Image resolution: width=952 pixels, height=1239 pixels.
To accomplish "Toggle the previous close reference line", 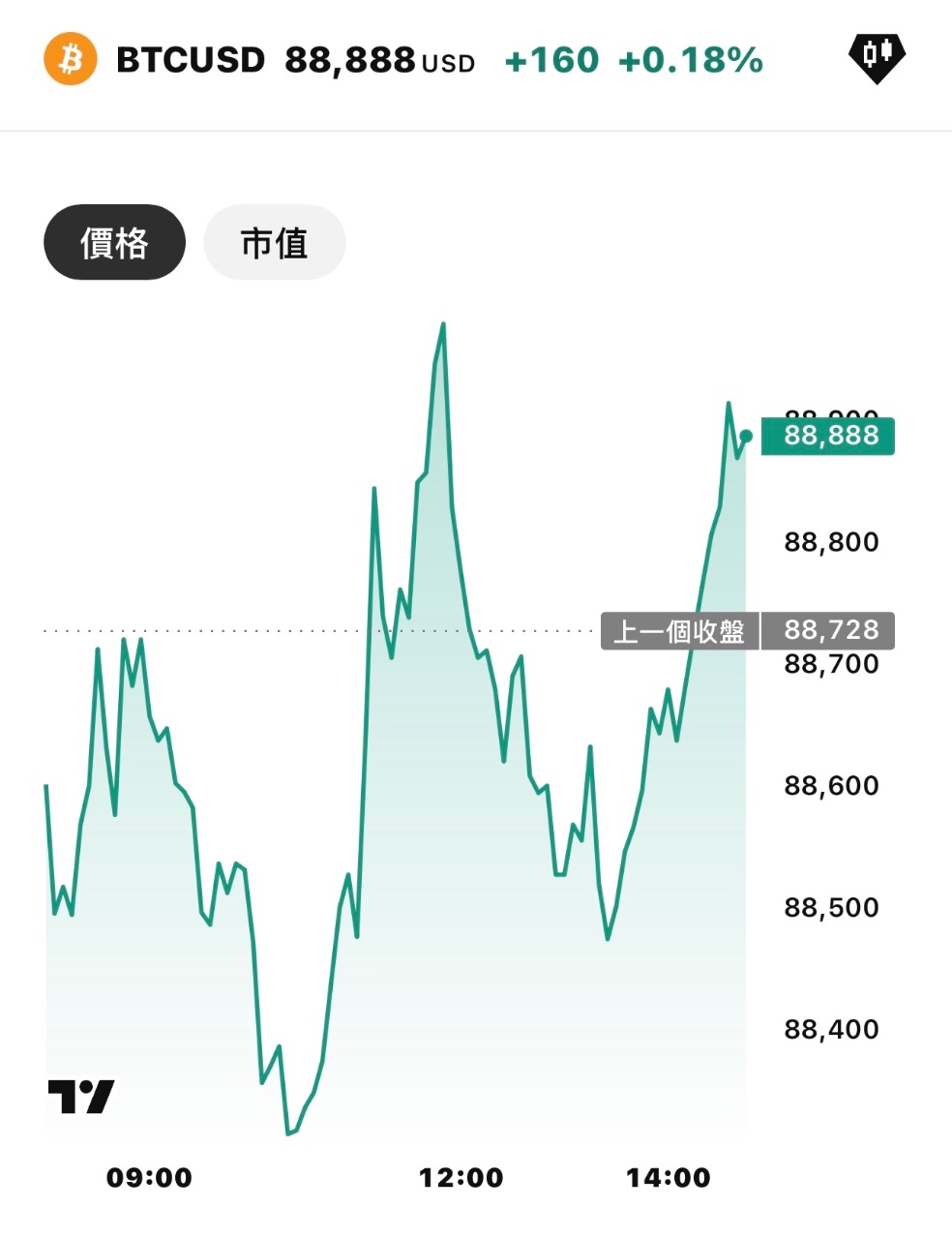I will 290,630.
